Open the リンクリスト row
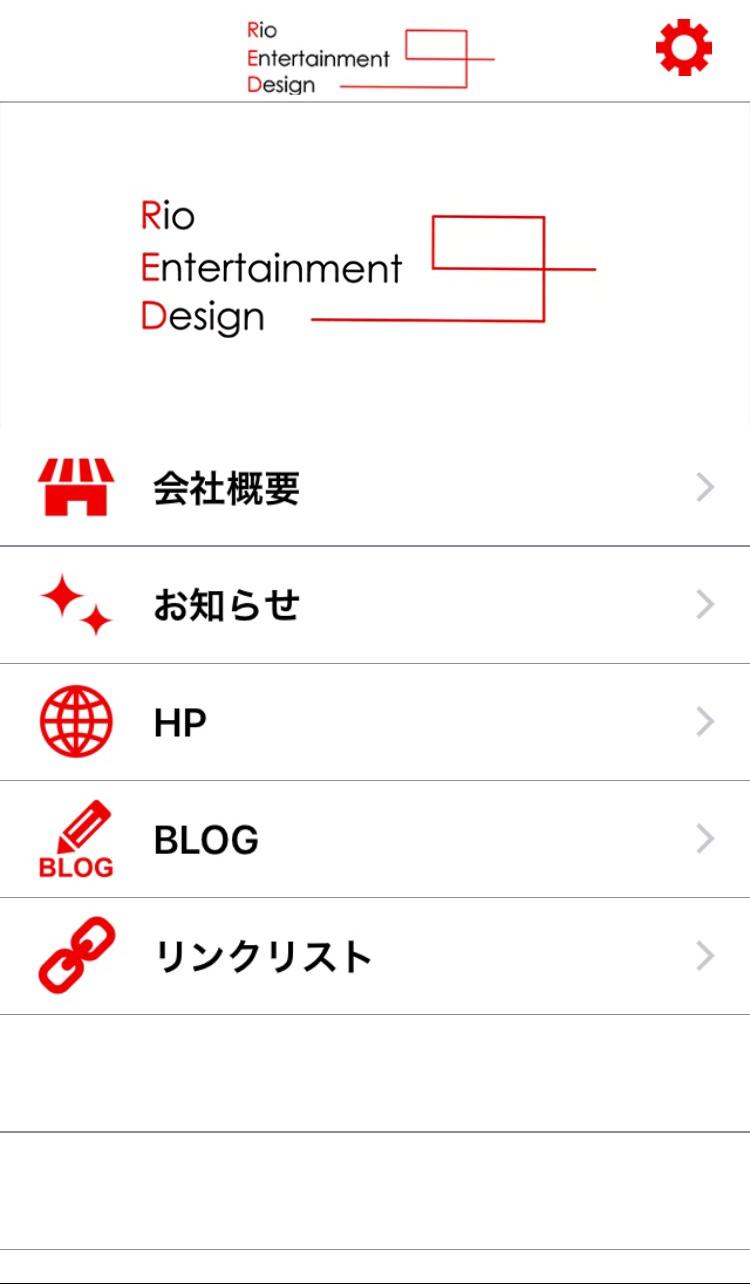Screen dimensions: 750x1284 click(375, 956)
